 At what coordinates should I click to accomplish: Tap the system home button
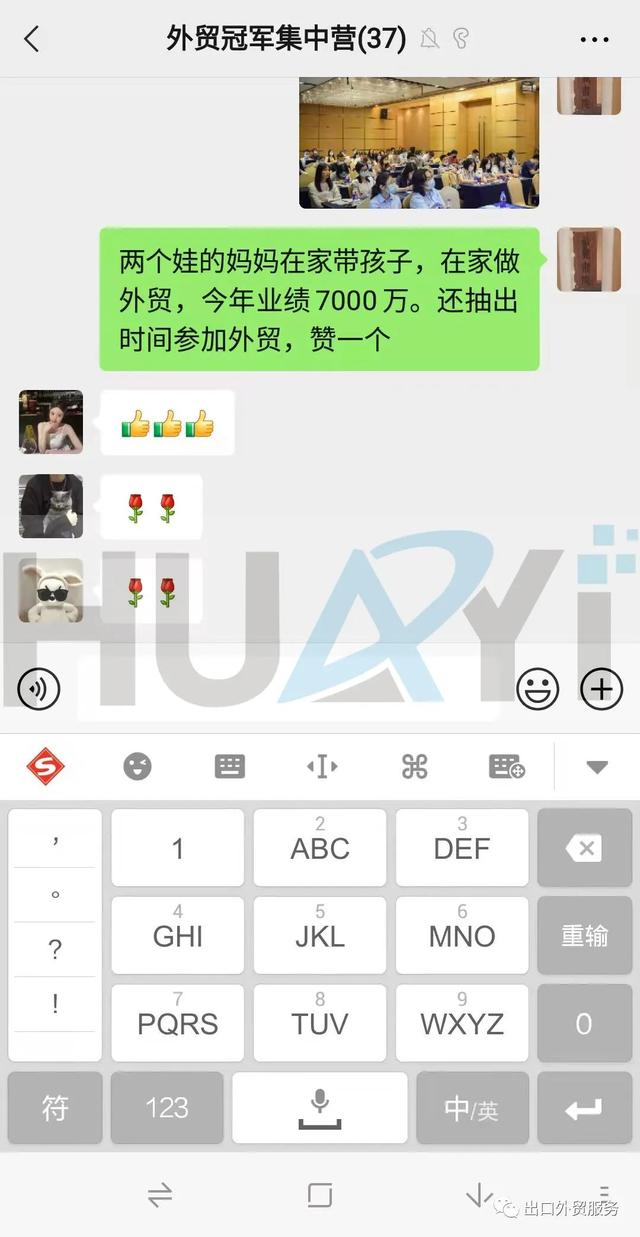(320, 1195)
